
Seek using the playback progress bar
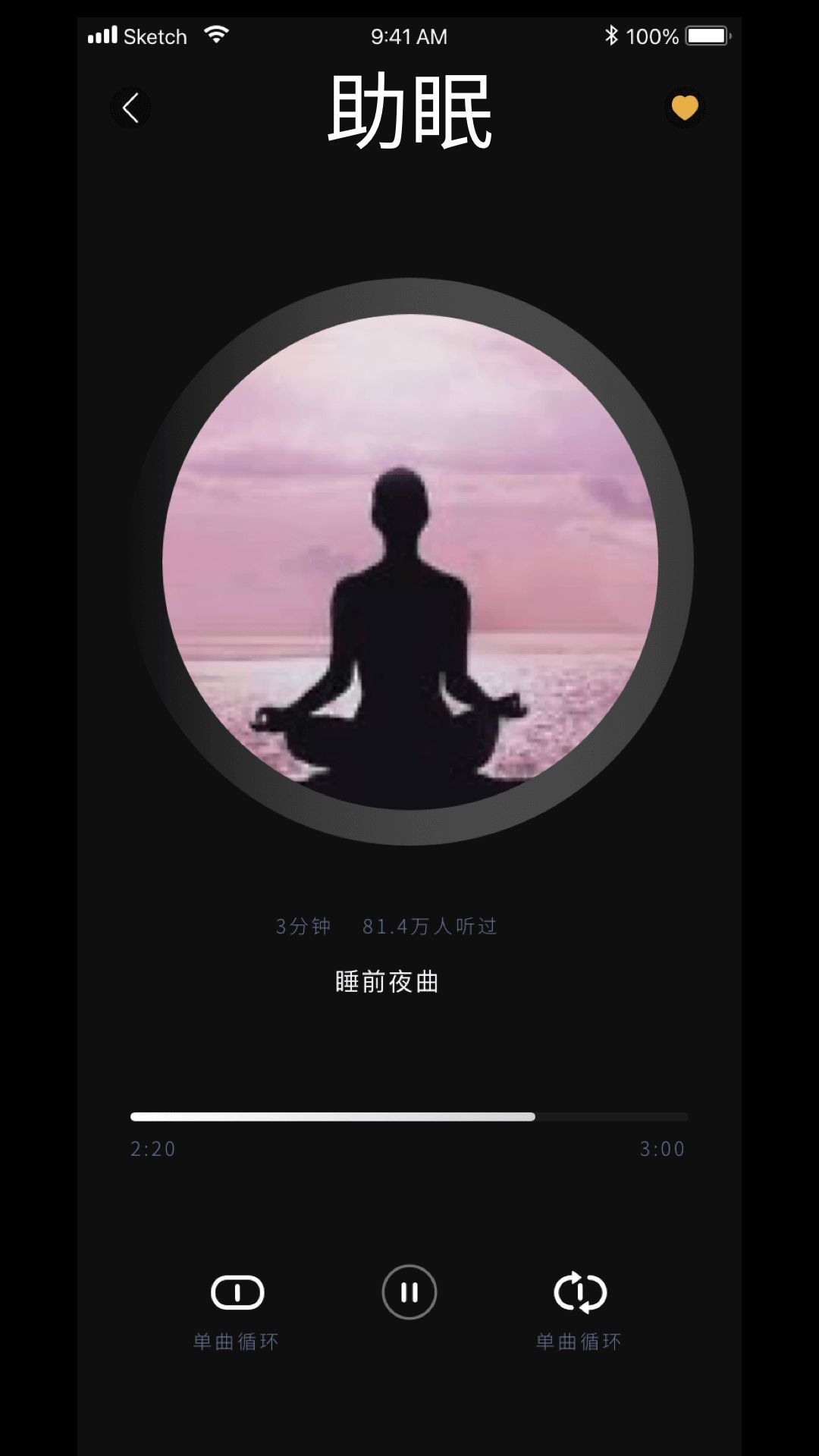pyautogui.click(x=409, y=1116)
